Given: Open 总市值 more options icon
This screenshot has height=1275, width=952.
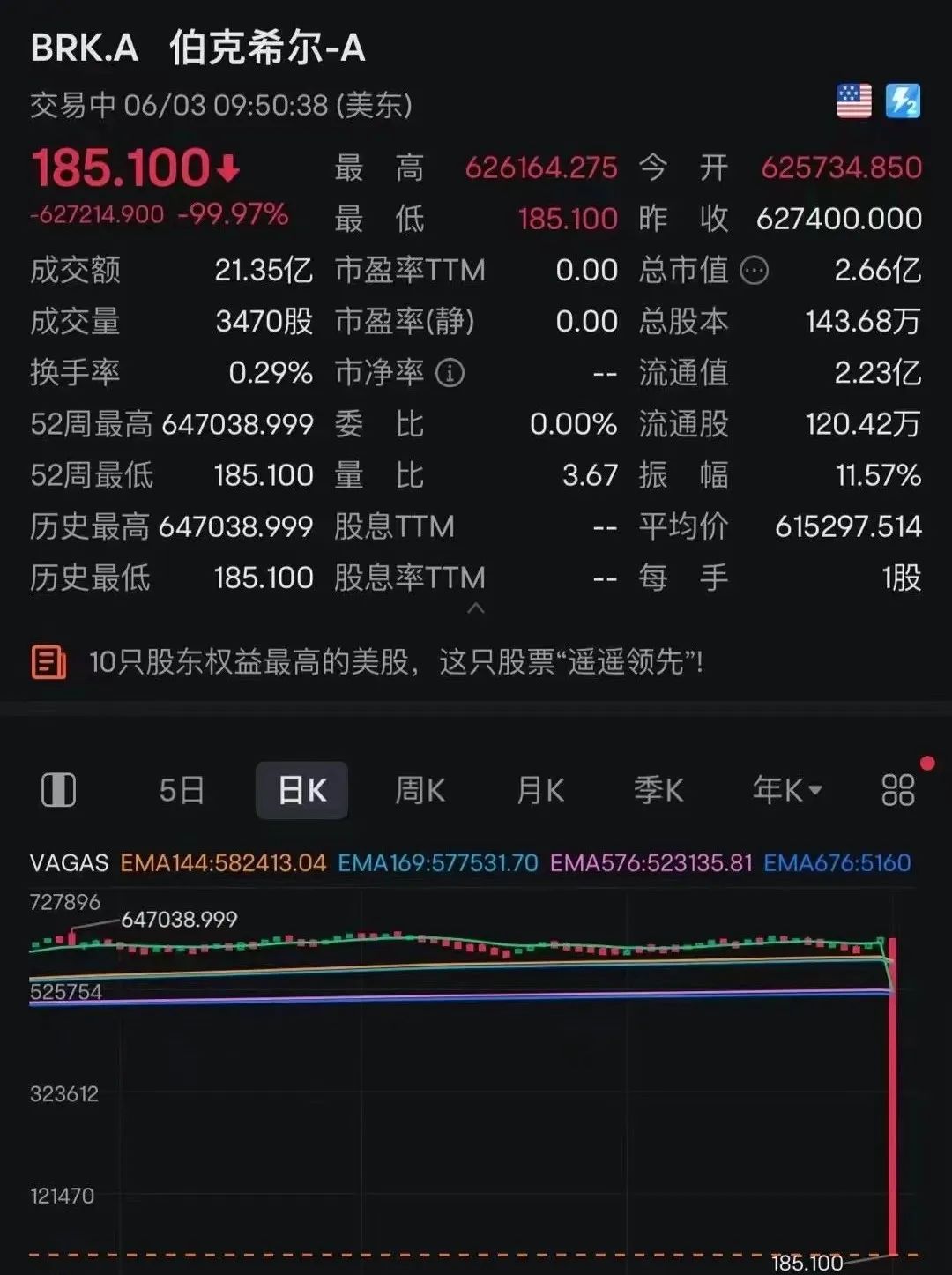Looking at the screenshot, I should pos(754,271).
